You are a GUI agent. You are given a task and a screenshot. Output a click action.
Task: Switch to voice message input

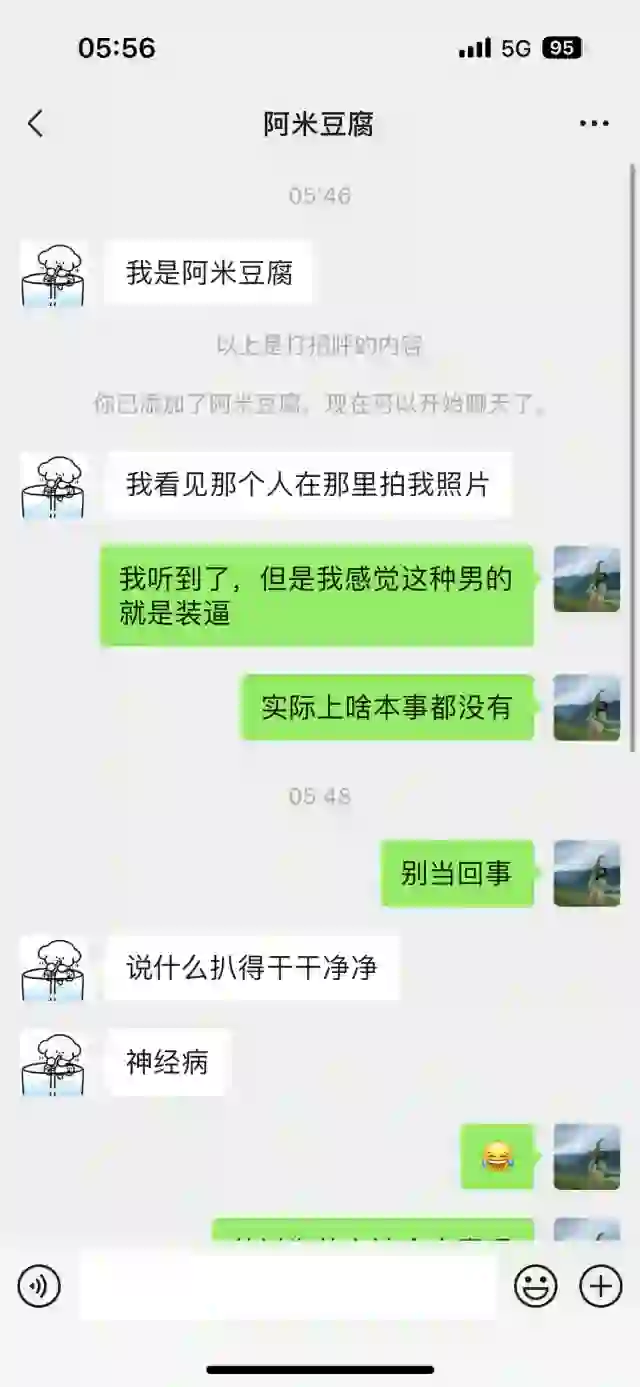click(39, 1285)
